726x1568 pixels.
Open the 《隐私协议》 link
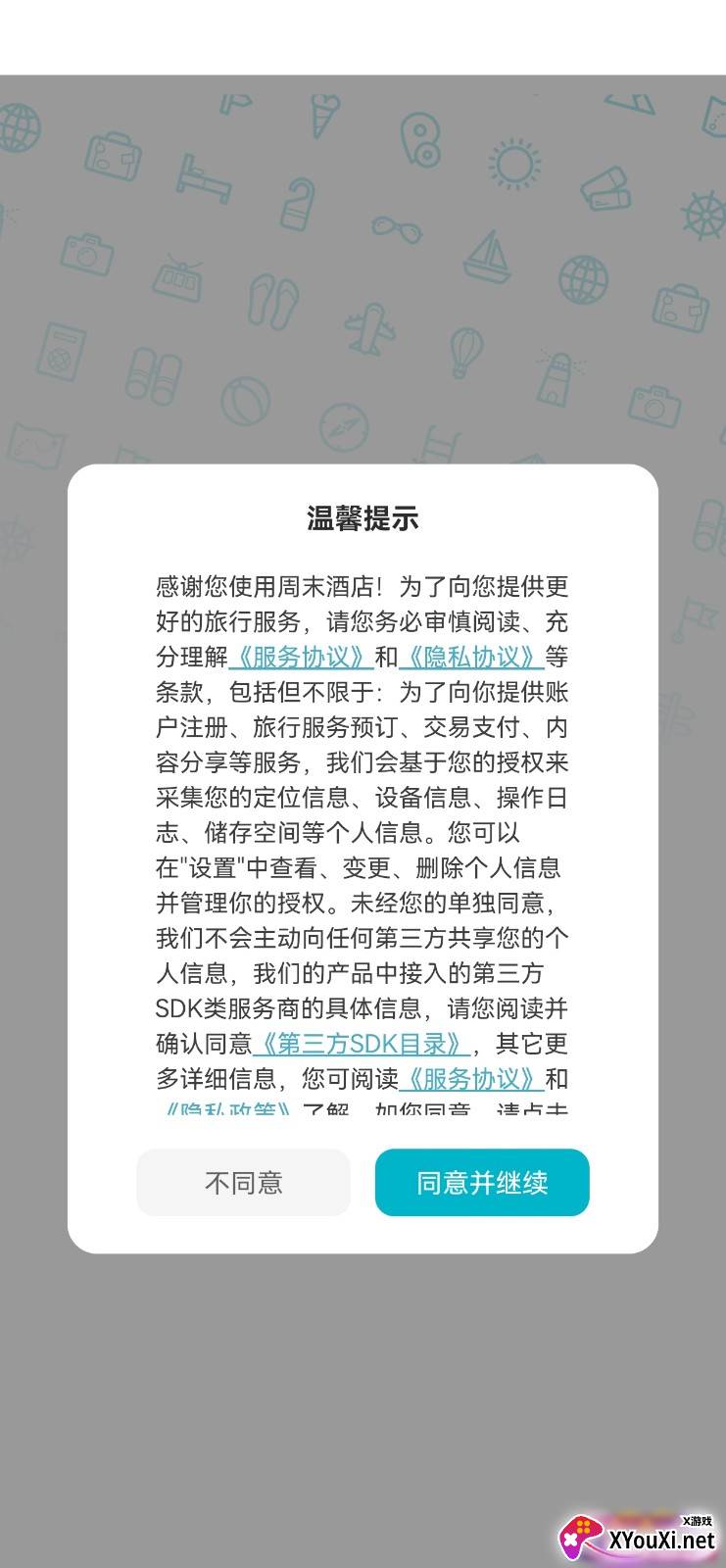pyautogui.click(x=471, y=657)
